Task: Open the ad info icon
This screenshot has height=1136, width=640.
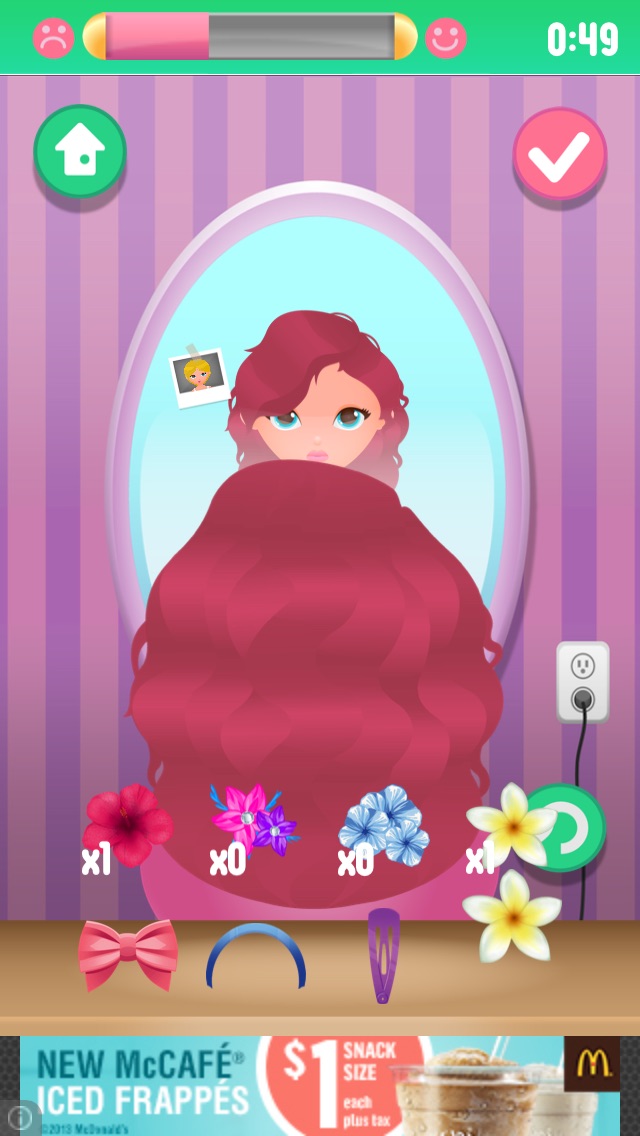Action: [19, 1118]
